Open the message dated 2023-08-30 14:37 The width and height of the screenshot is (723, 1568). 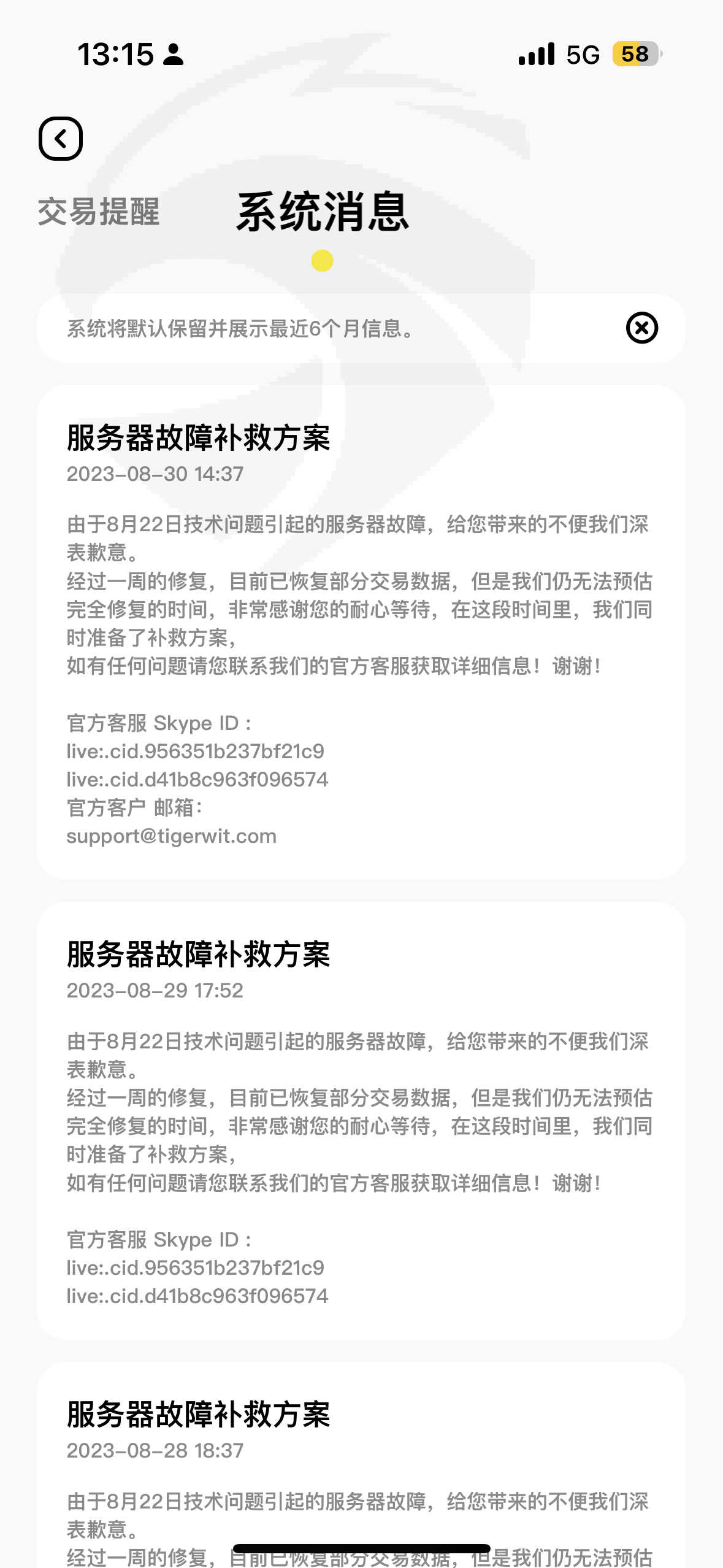tap(361, 632)
